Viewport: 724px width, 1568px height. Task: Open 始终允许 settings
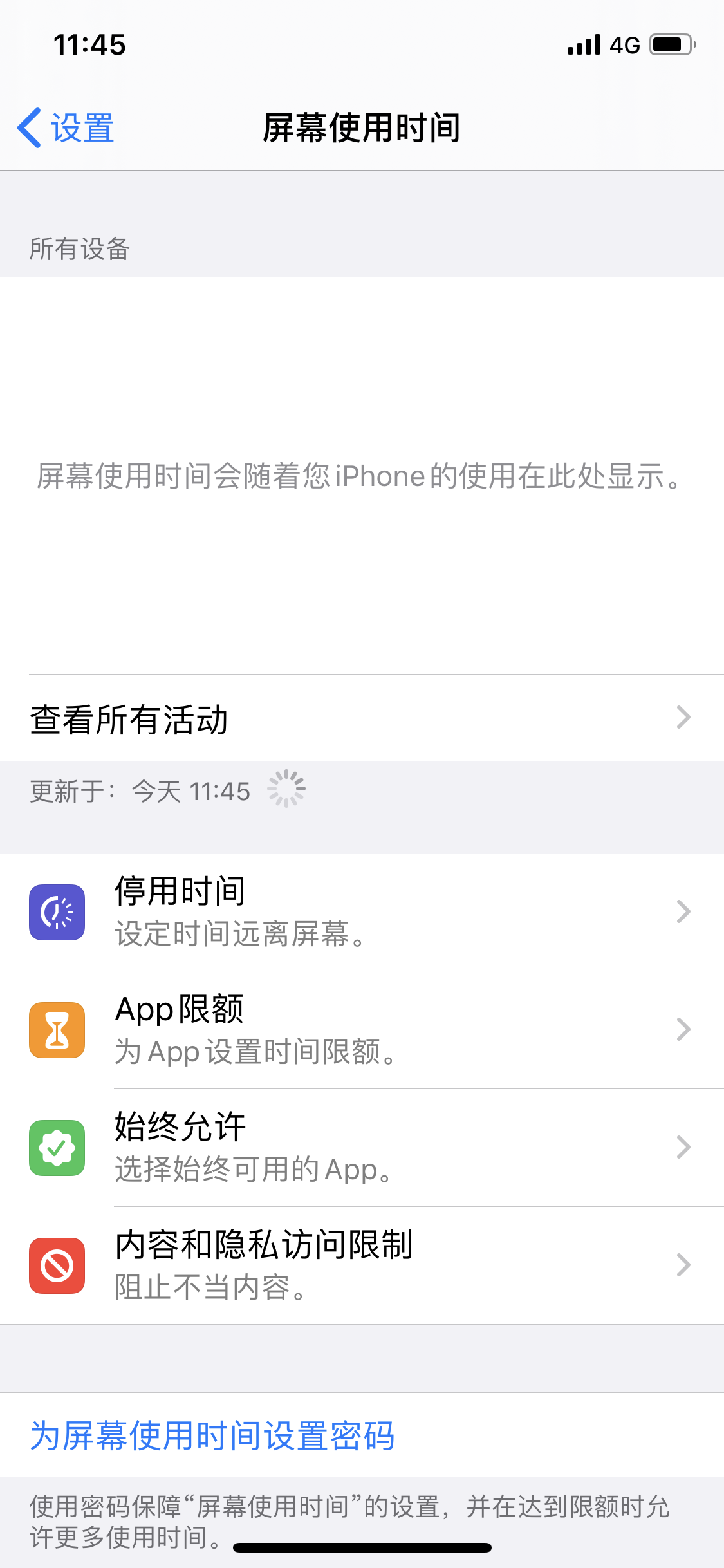360,1148
